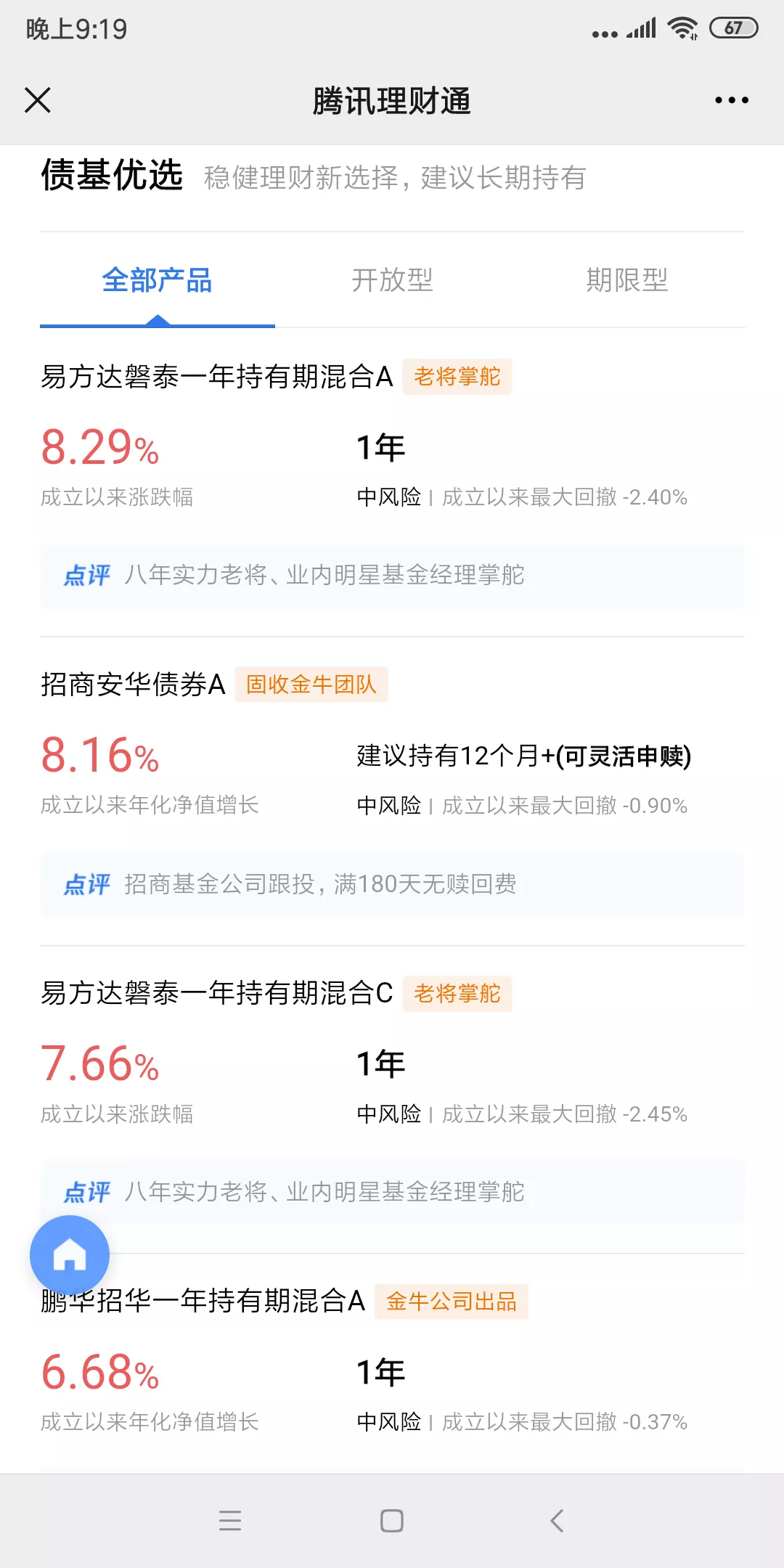Select the 全部产品 tab
This screenshot has width=784, height=1568.
point(158,281)
